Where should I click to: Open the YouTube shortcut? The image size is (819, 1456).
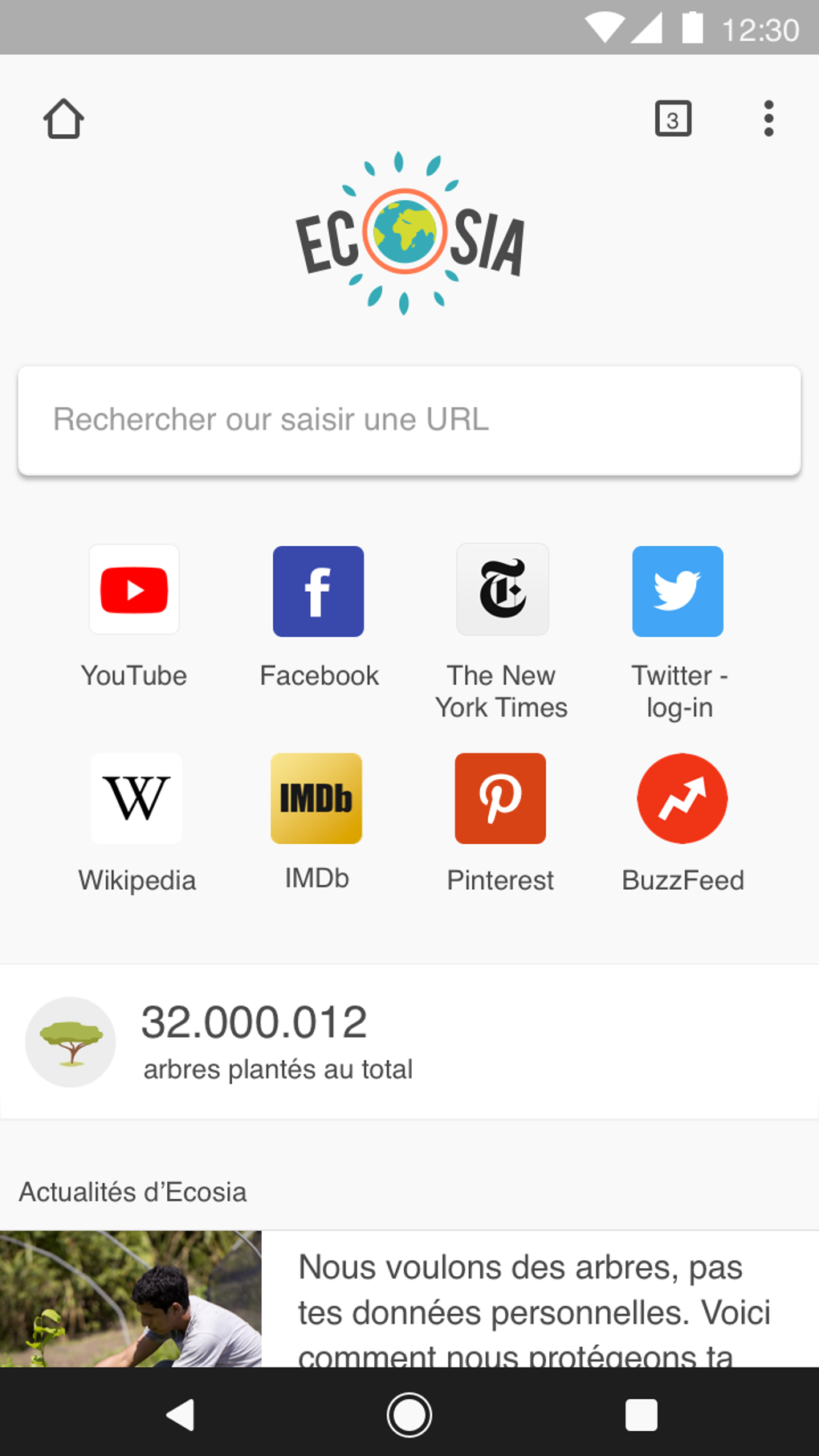(134, 589)
